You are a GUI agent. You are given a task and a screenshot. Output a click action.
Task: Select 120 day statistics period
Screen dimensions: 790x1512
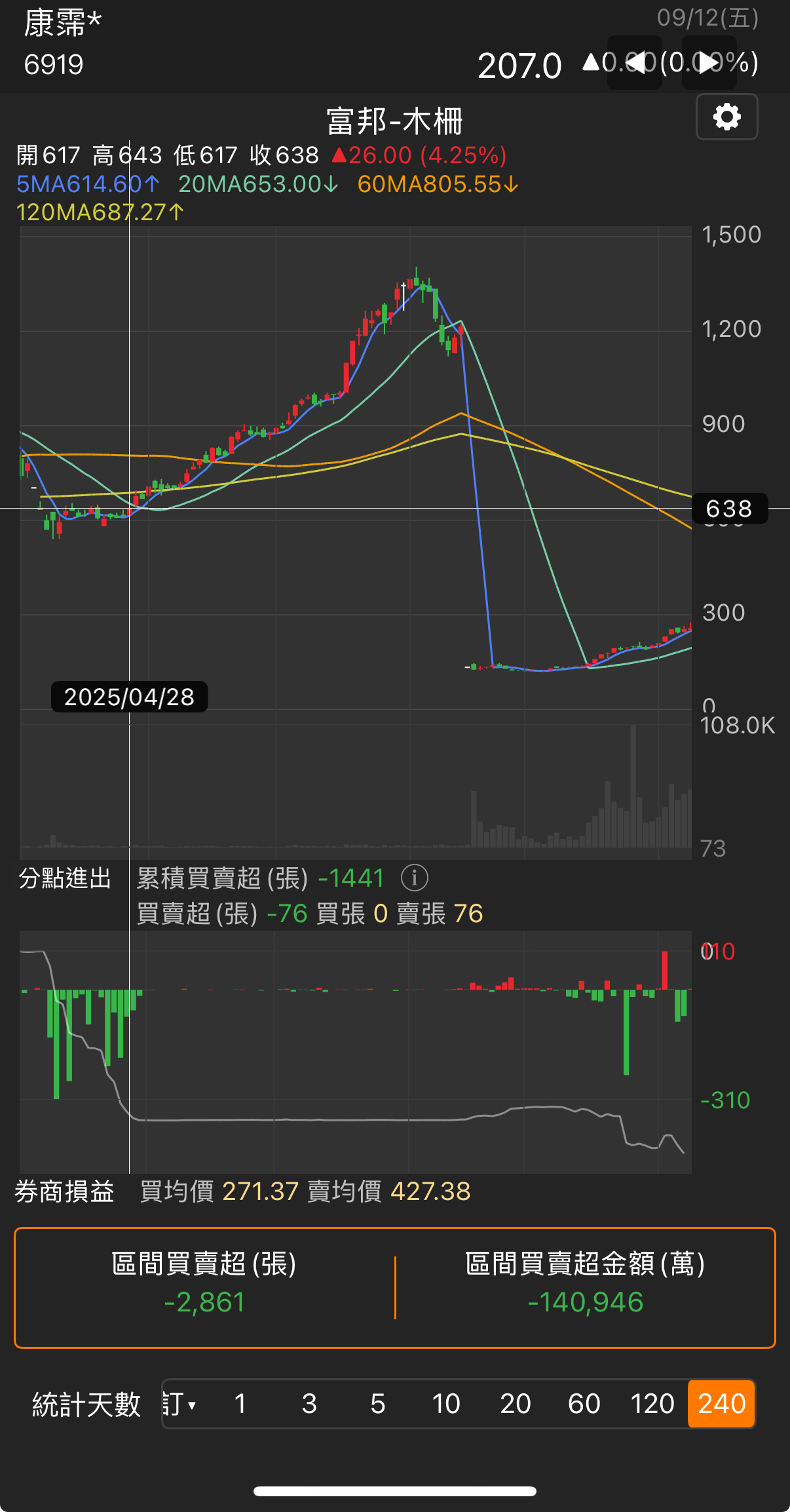[652, 1404]
